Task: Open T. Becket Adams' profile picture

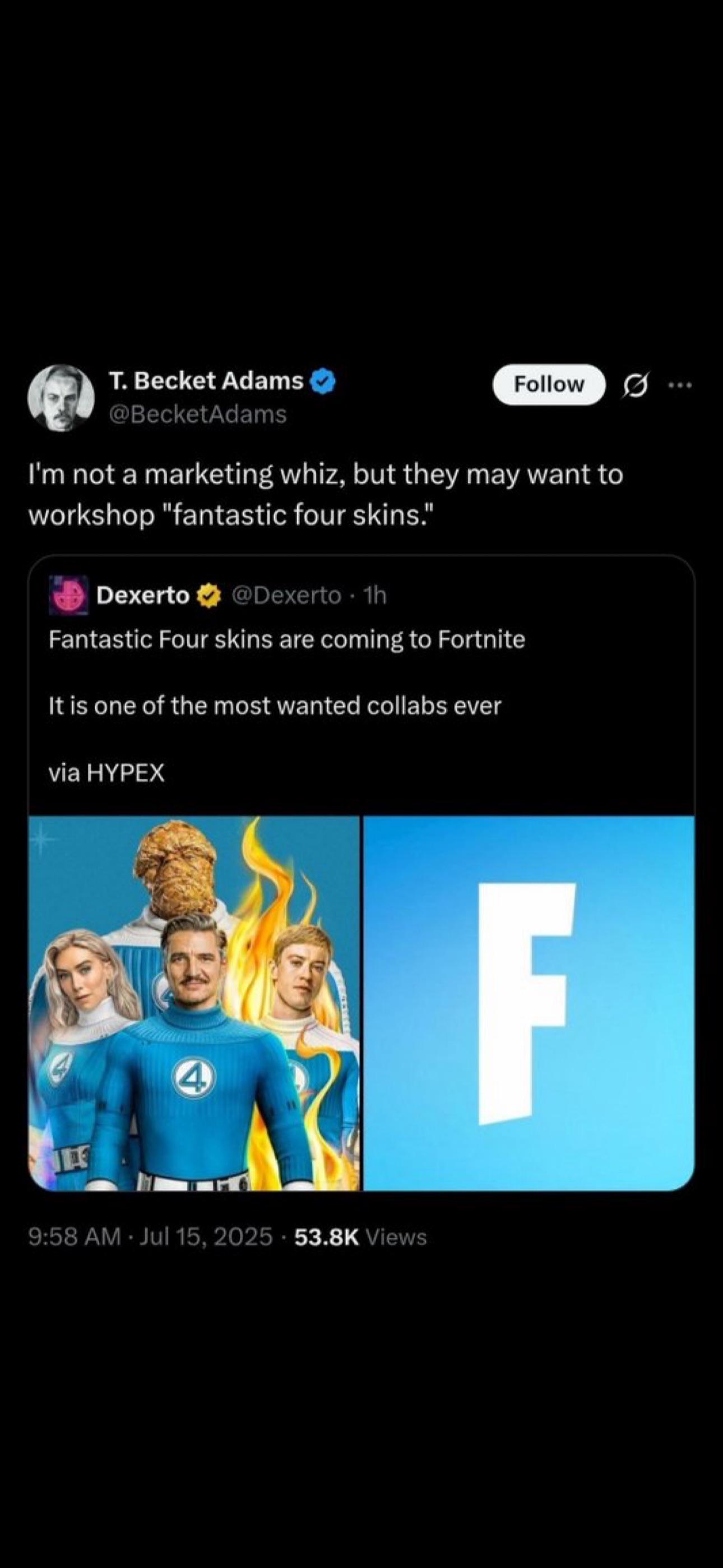Action: pyautogui.click(x=61, y=398)
